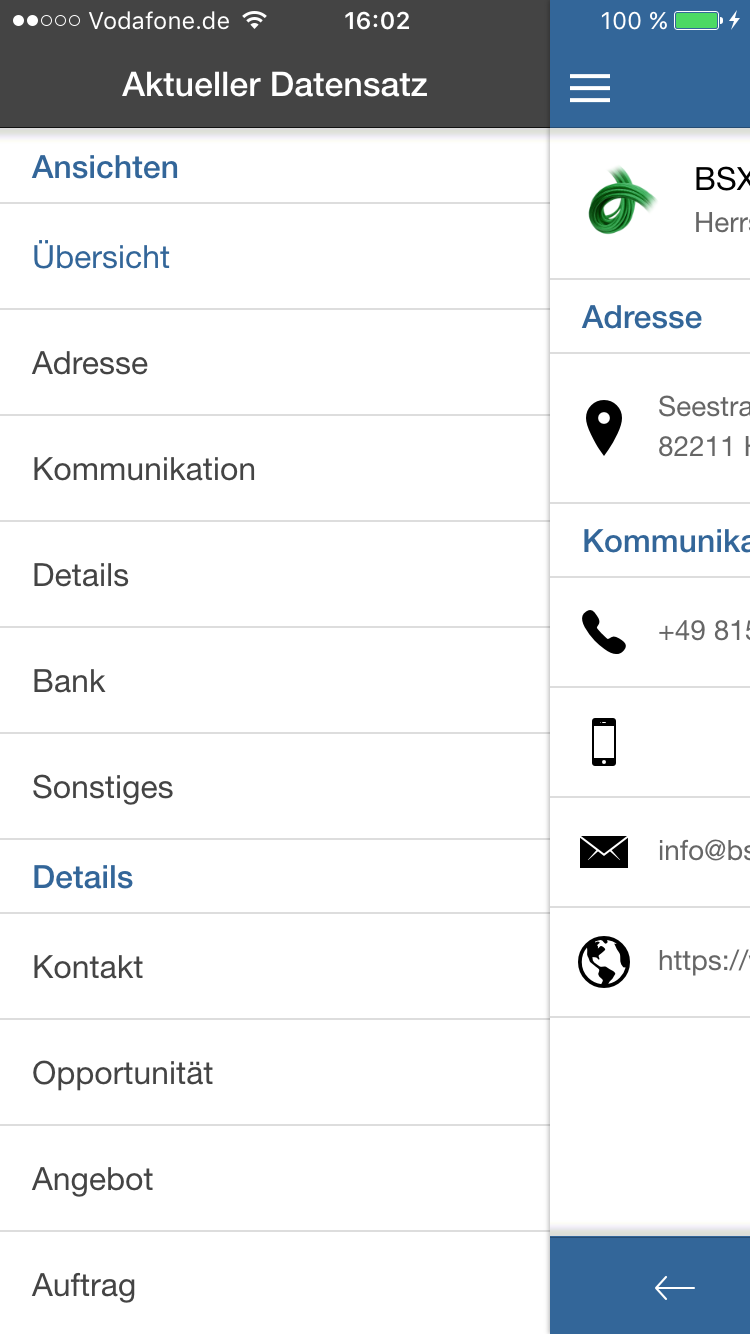Tap the Seestraße address row

coord(650,428)
